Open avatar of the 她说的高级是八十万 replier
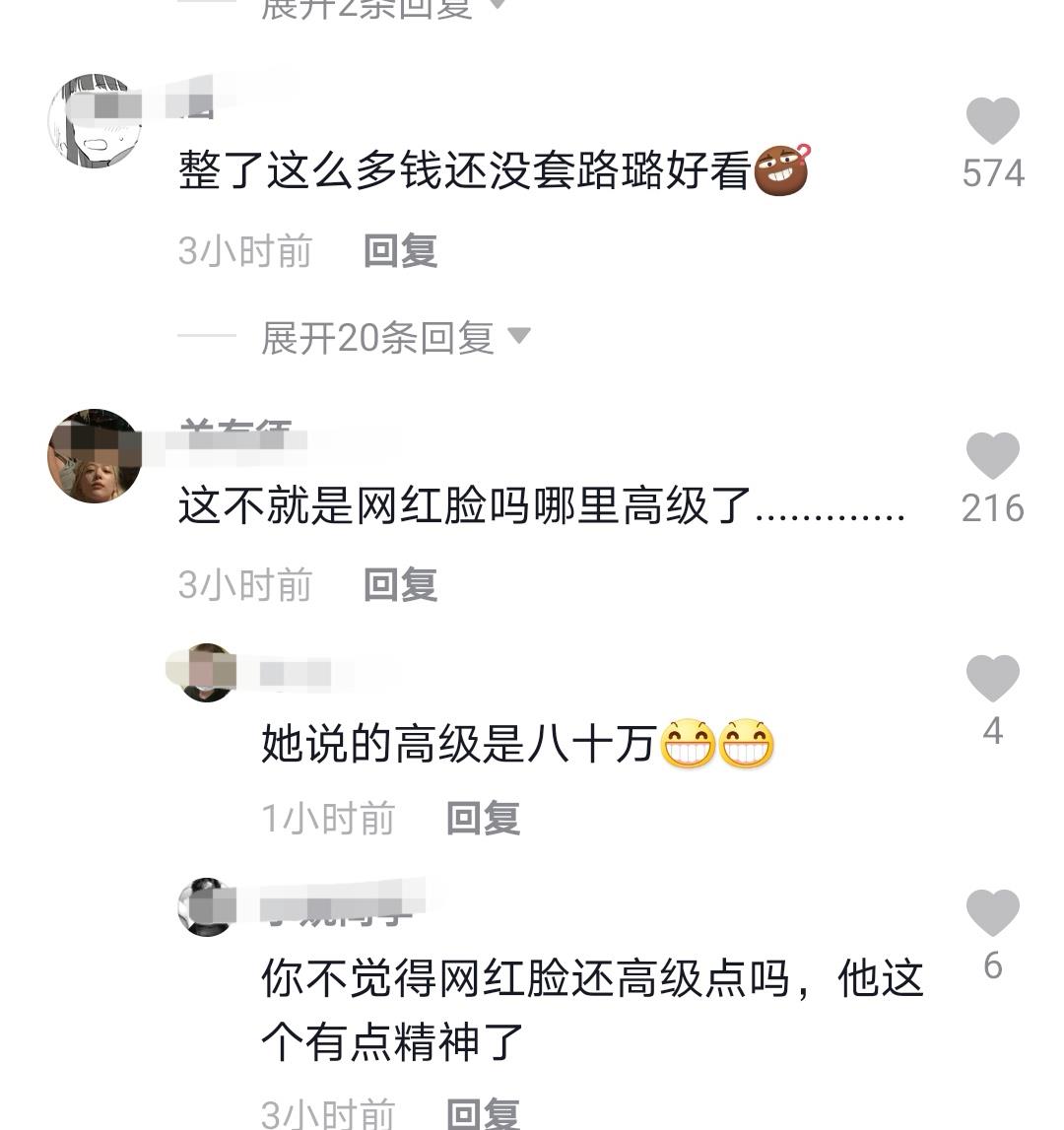Viewport: 1064px width, 1130px height. click(x=208, y=672)
